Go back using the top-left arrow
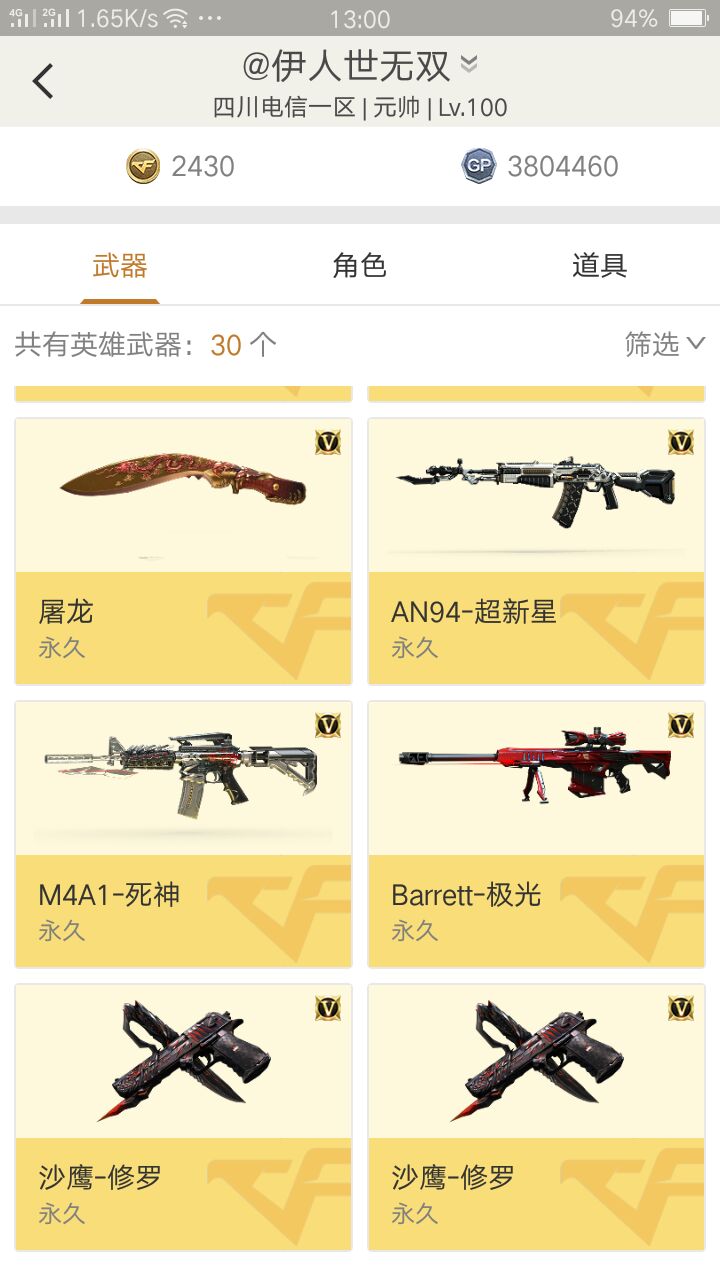The width and height of the screenshot is (720, 1280). [x=43, y=81]
